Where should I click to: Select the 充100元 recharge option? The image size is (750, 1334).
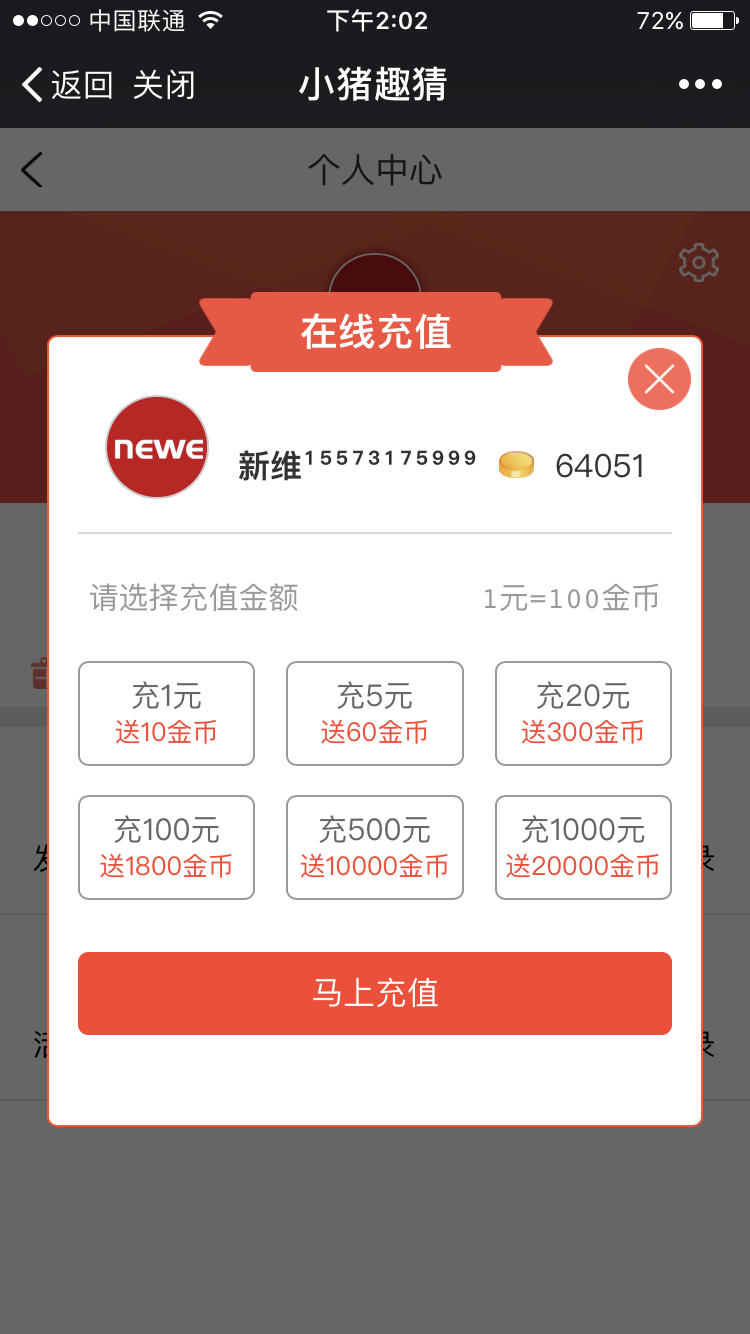(x=166, y=848)
